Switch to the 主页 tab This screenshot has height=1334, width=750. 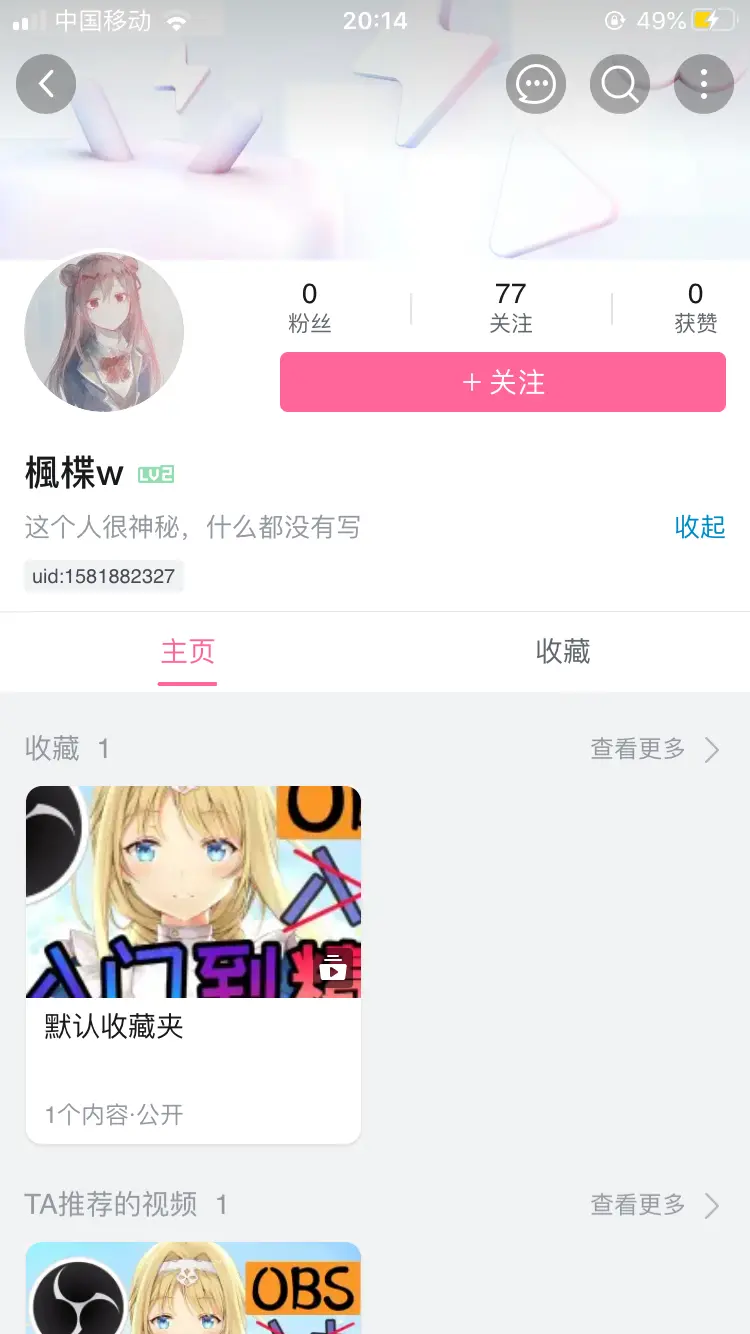[187, 652]
